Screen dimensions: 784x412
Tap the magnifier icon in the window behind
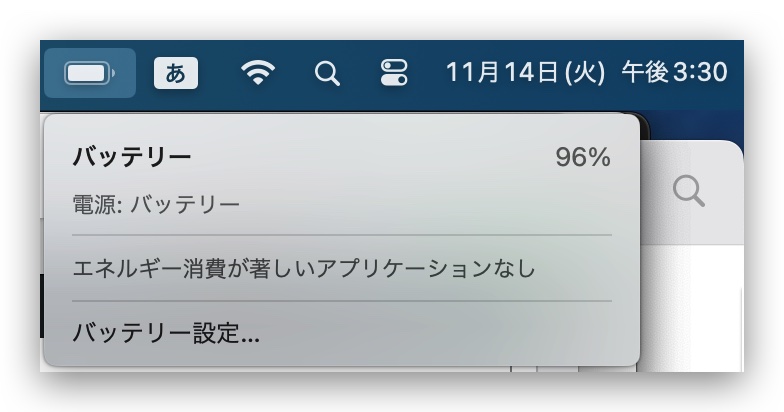pyautogui.click(x=688, y=190)
